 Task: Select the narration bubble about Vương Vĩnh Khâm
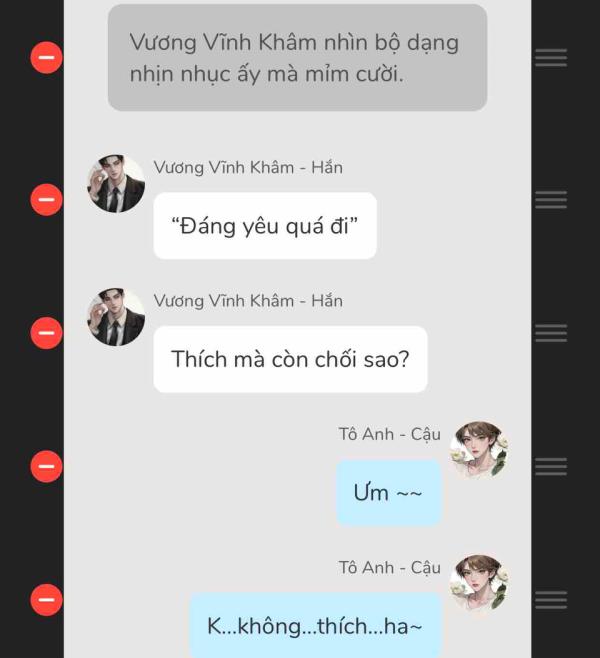[297, 58]
